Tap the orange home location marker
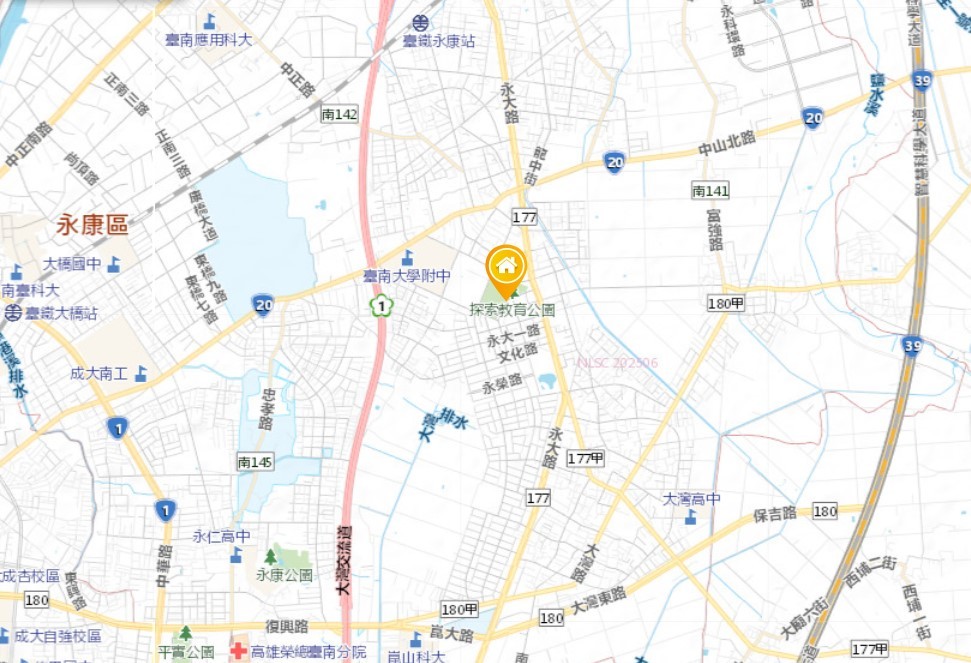The image size is (971, 663). tap(507, 267)
